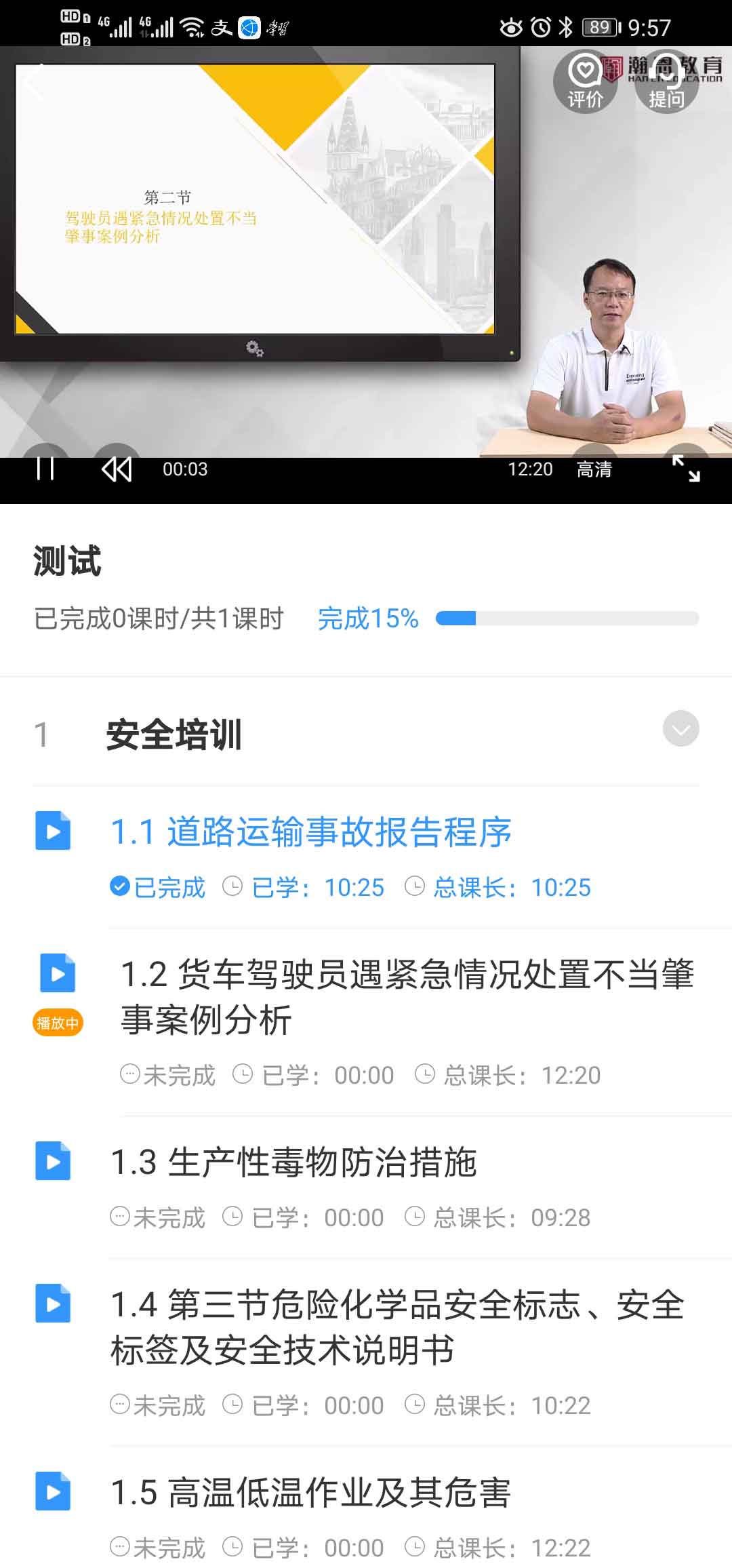Click the completed checkmark on lesson 1.1
Image resolution: width=732 pixels, height=1568 pixels.
click(x=121, y=885)
